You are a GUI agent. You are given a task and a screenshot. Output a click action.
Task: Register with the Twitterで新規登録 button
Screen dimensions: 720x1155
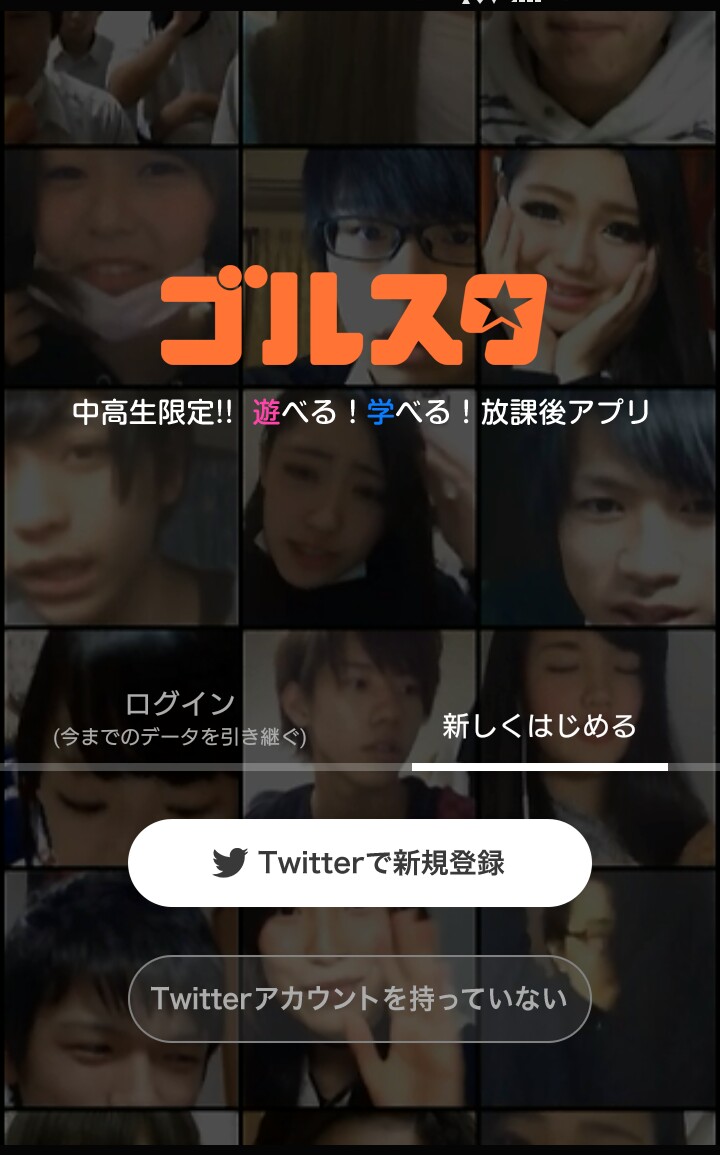point(360,862)
